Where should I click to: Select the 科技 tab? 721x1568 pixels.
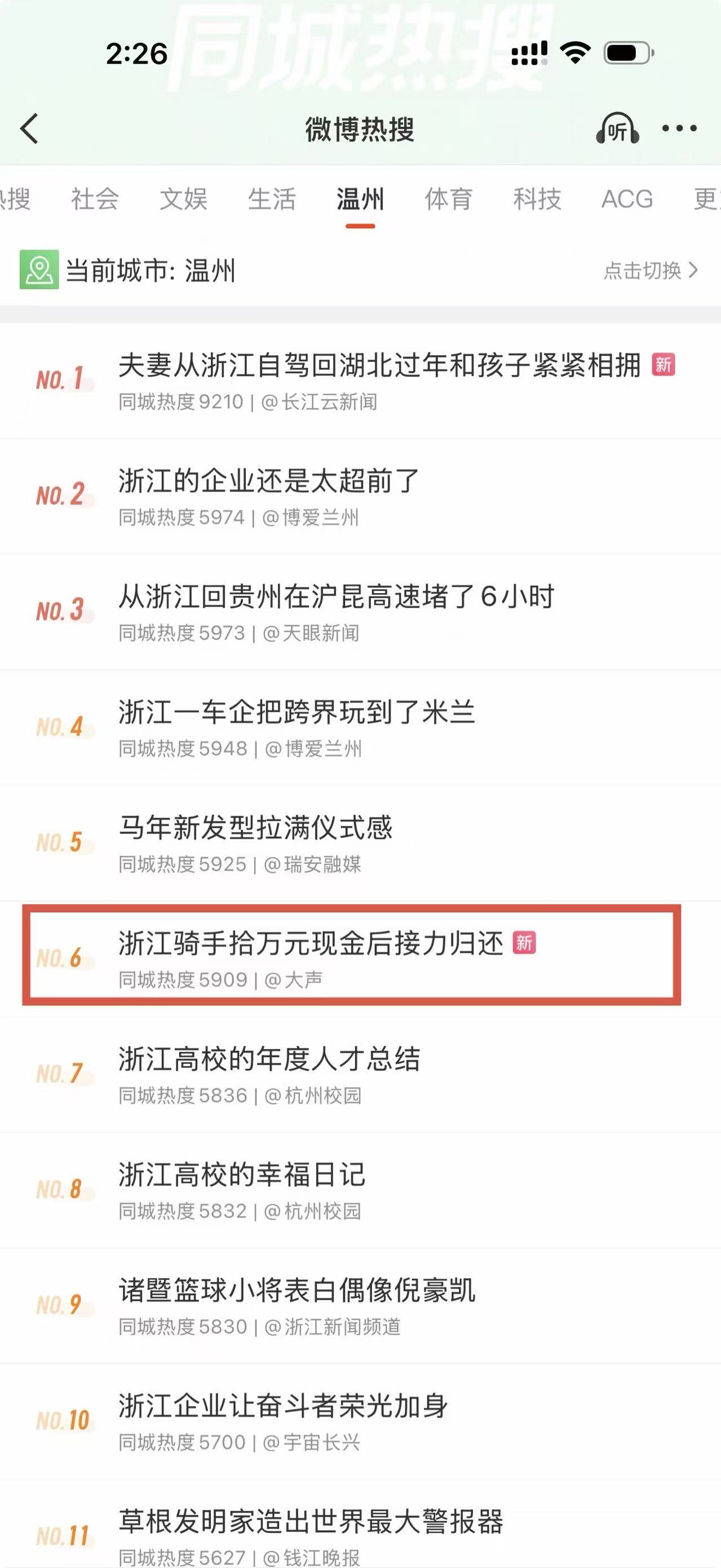coord(537,200)
